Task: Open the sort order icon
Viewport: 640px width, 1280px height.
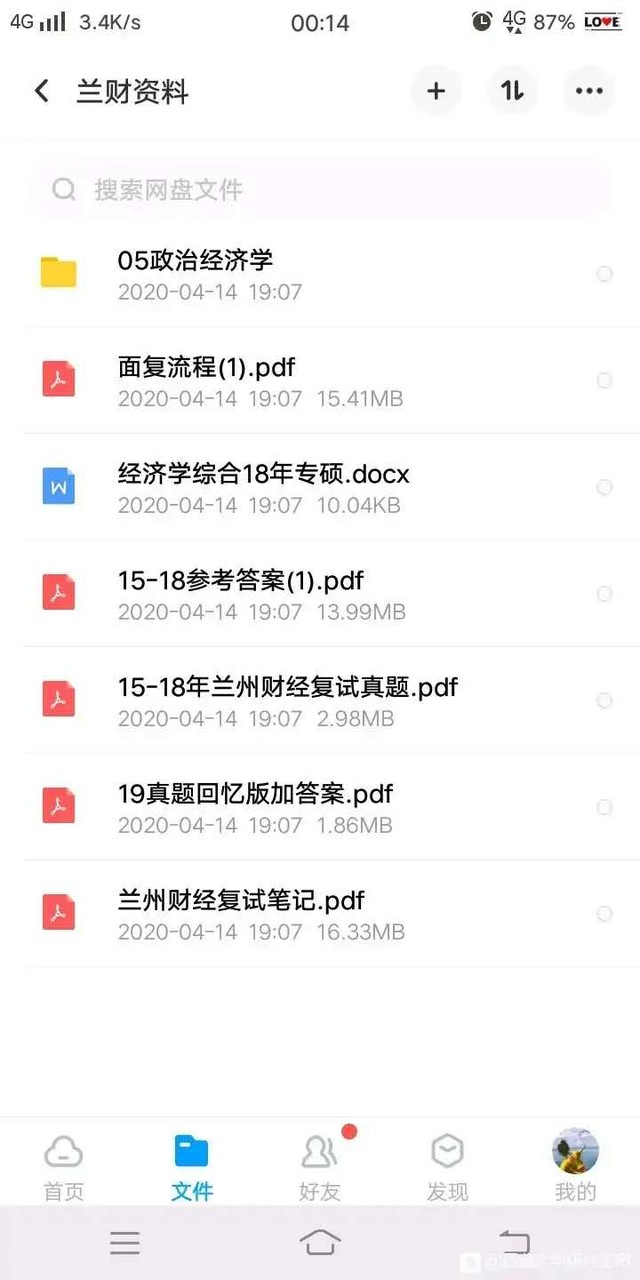Action: click(512, 91)
